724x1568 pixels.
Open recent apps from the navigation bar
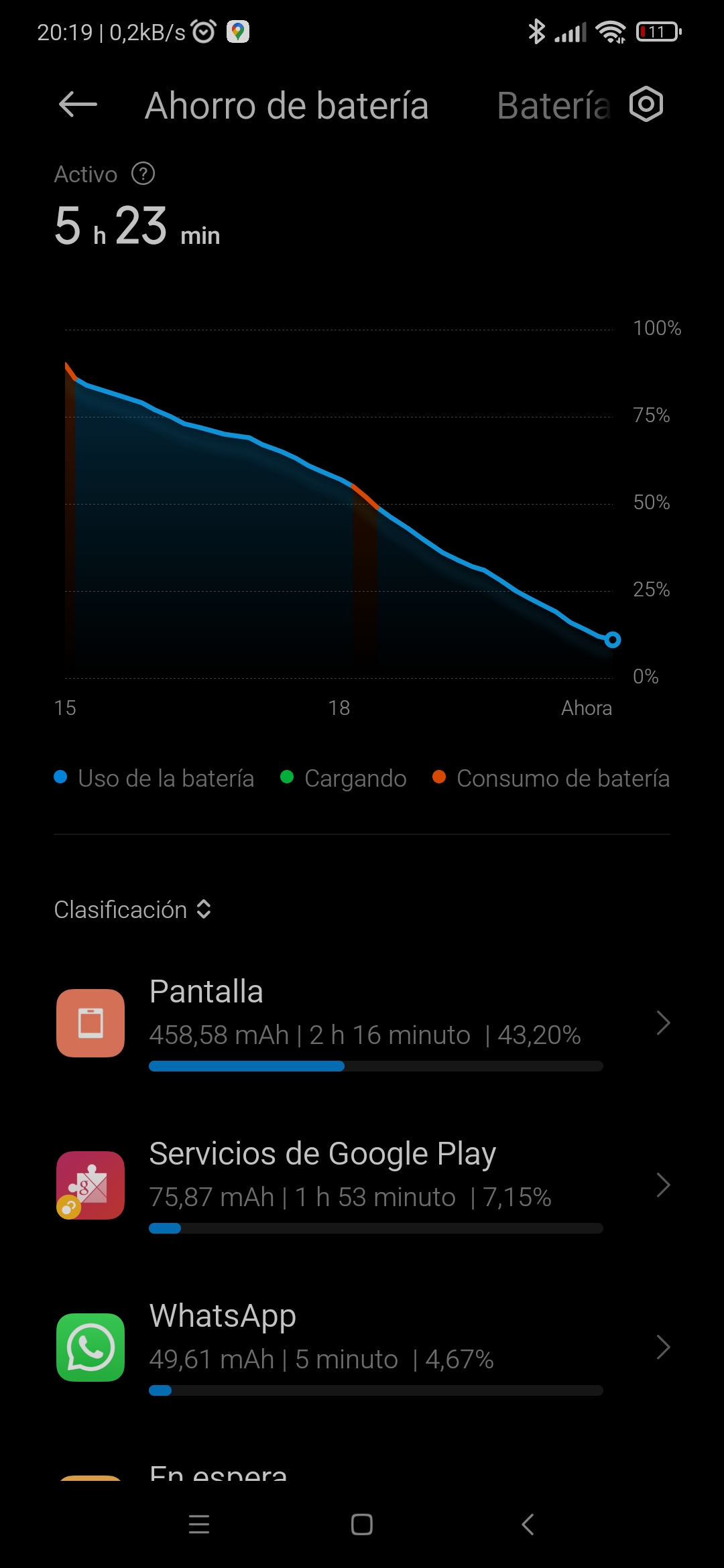coord(199,1524)
